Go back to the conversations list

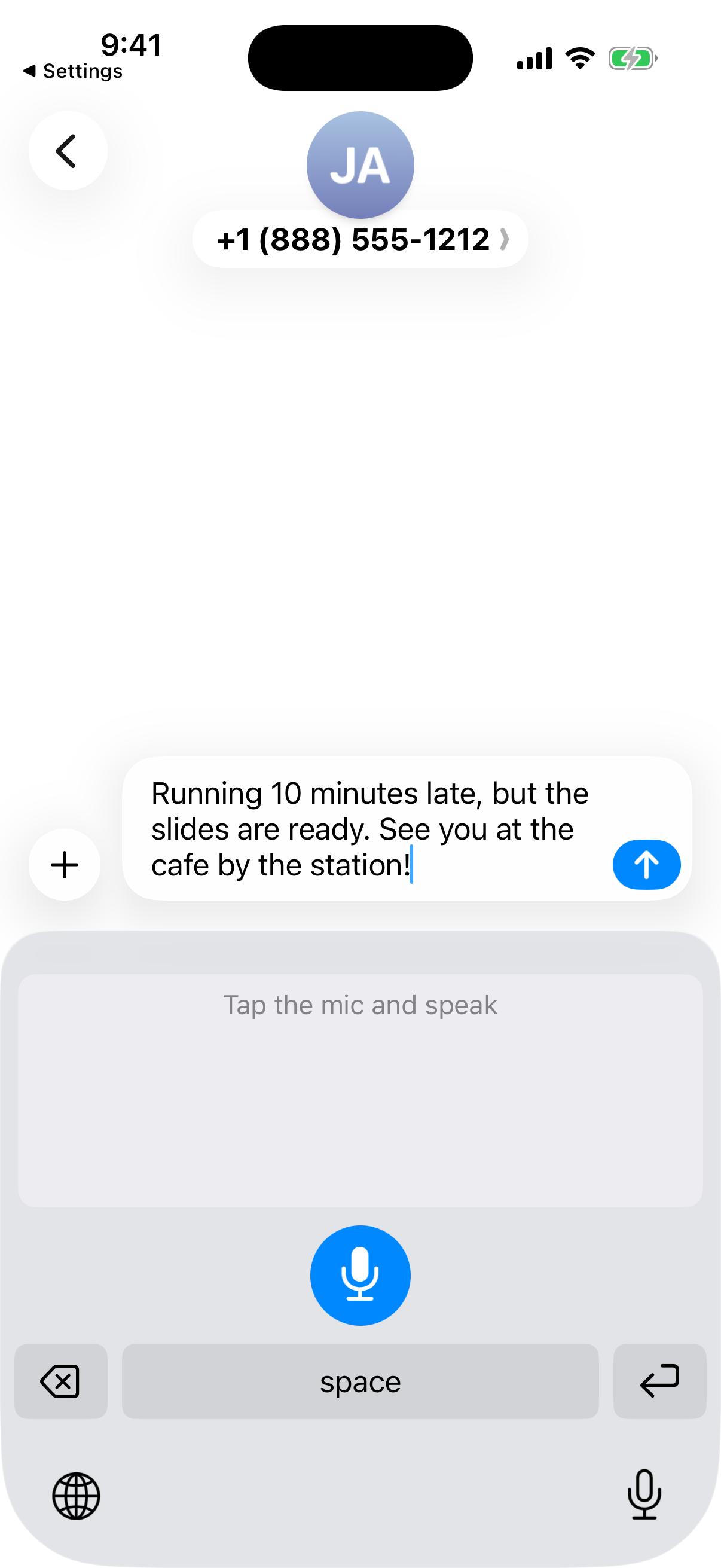[x=68, y=150]
